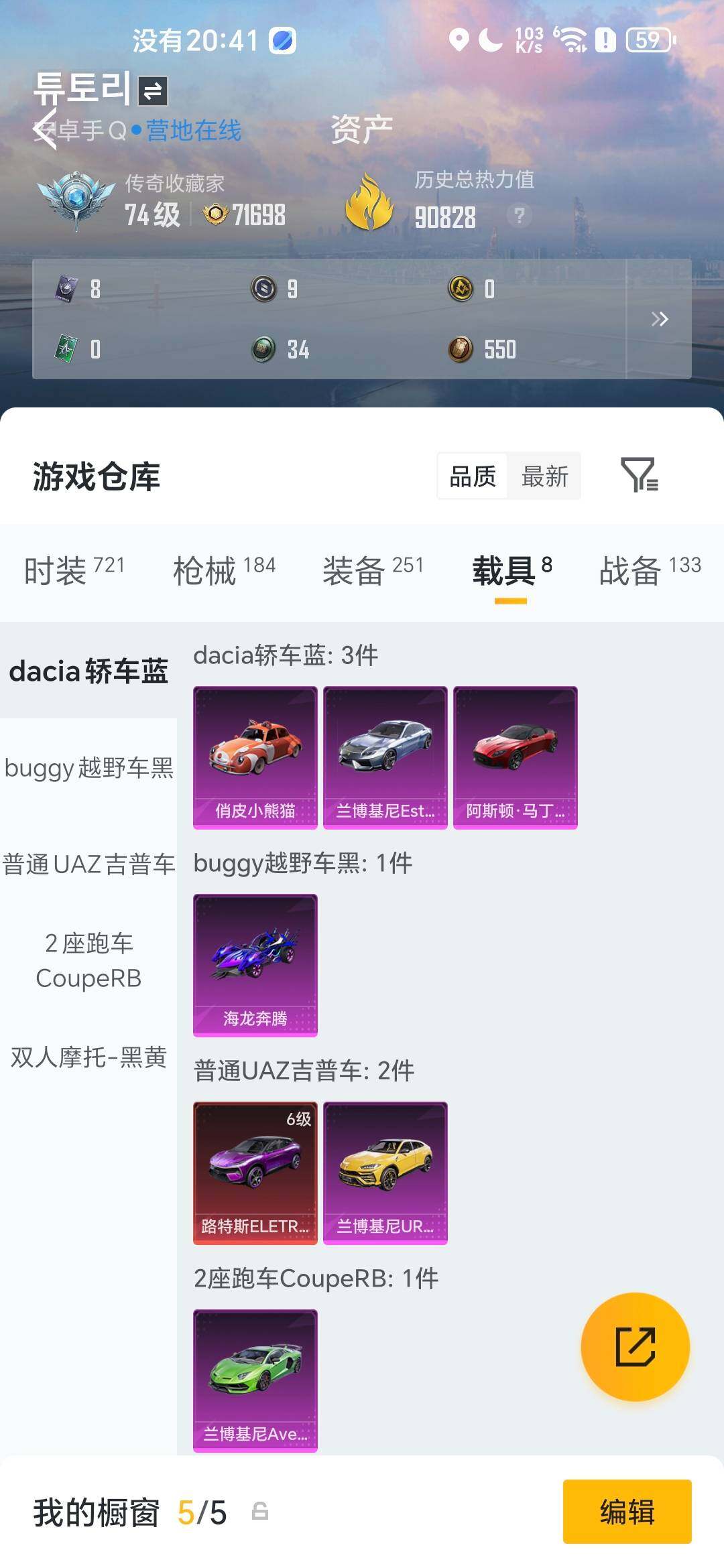
Task: Select the 品质 sort option
Action: (x=474, y=477)
